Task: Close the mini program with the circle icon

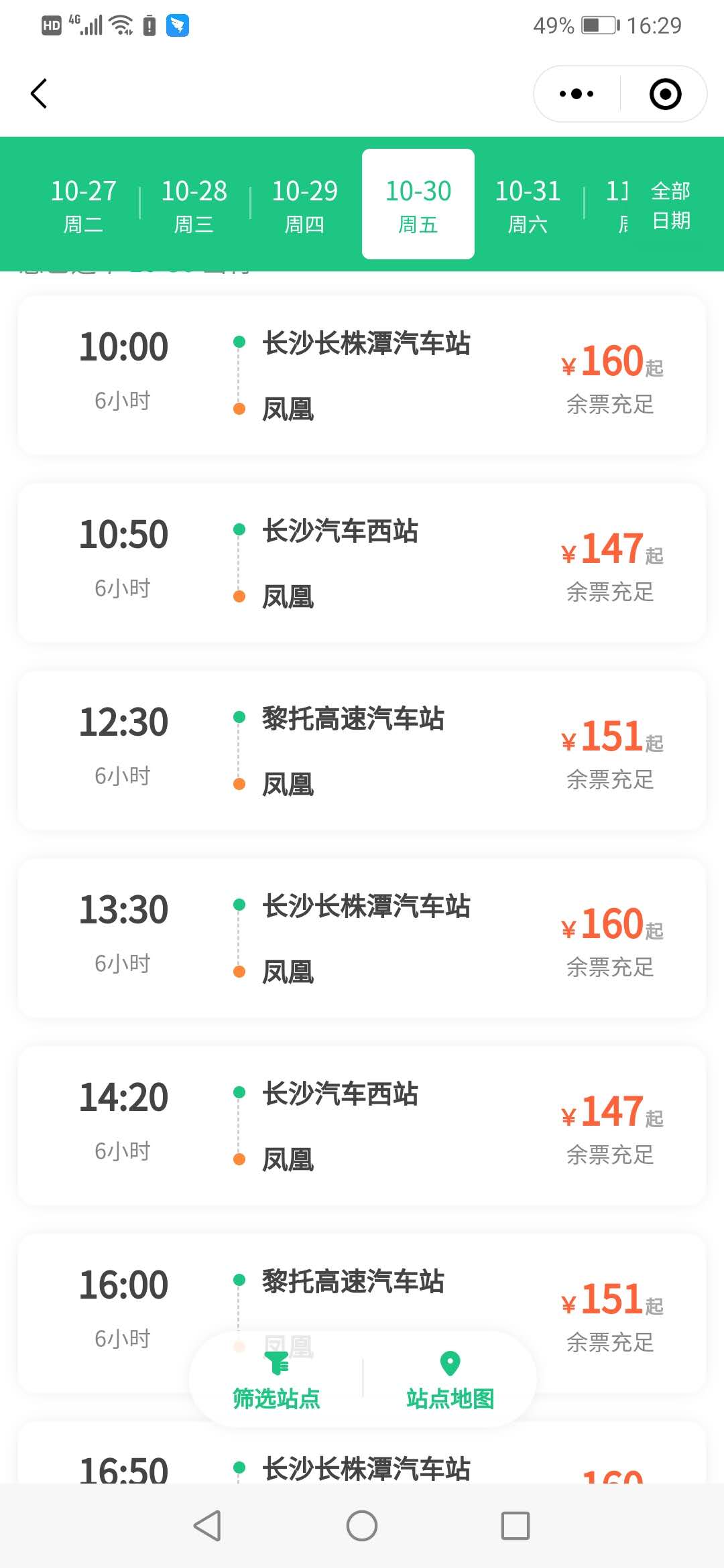Action: (665, 94)
